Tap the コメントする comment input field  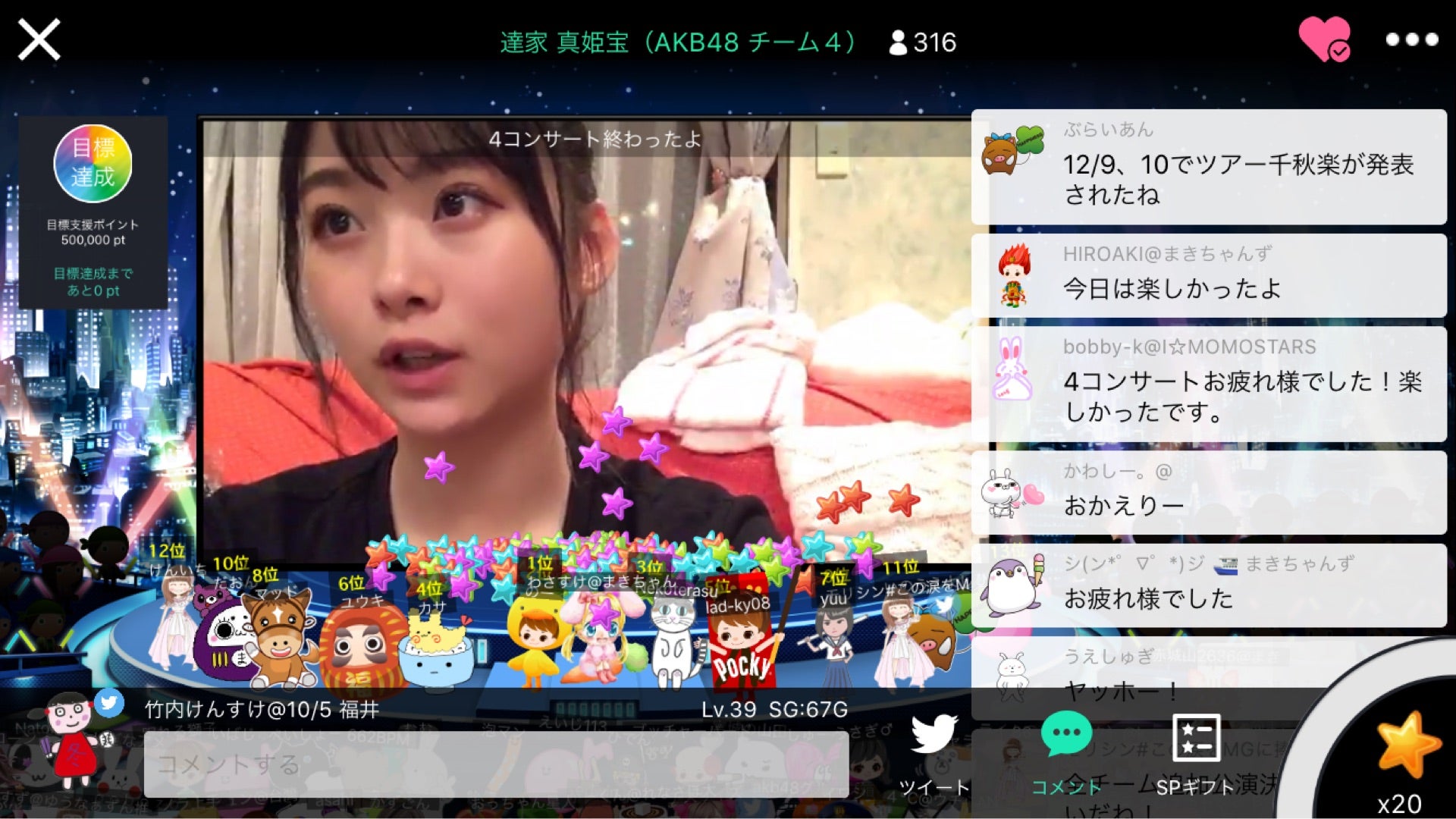tap(496, 764)
